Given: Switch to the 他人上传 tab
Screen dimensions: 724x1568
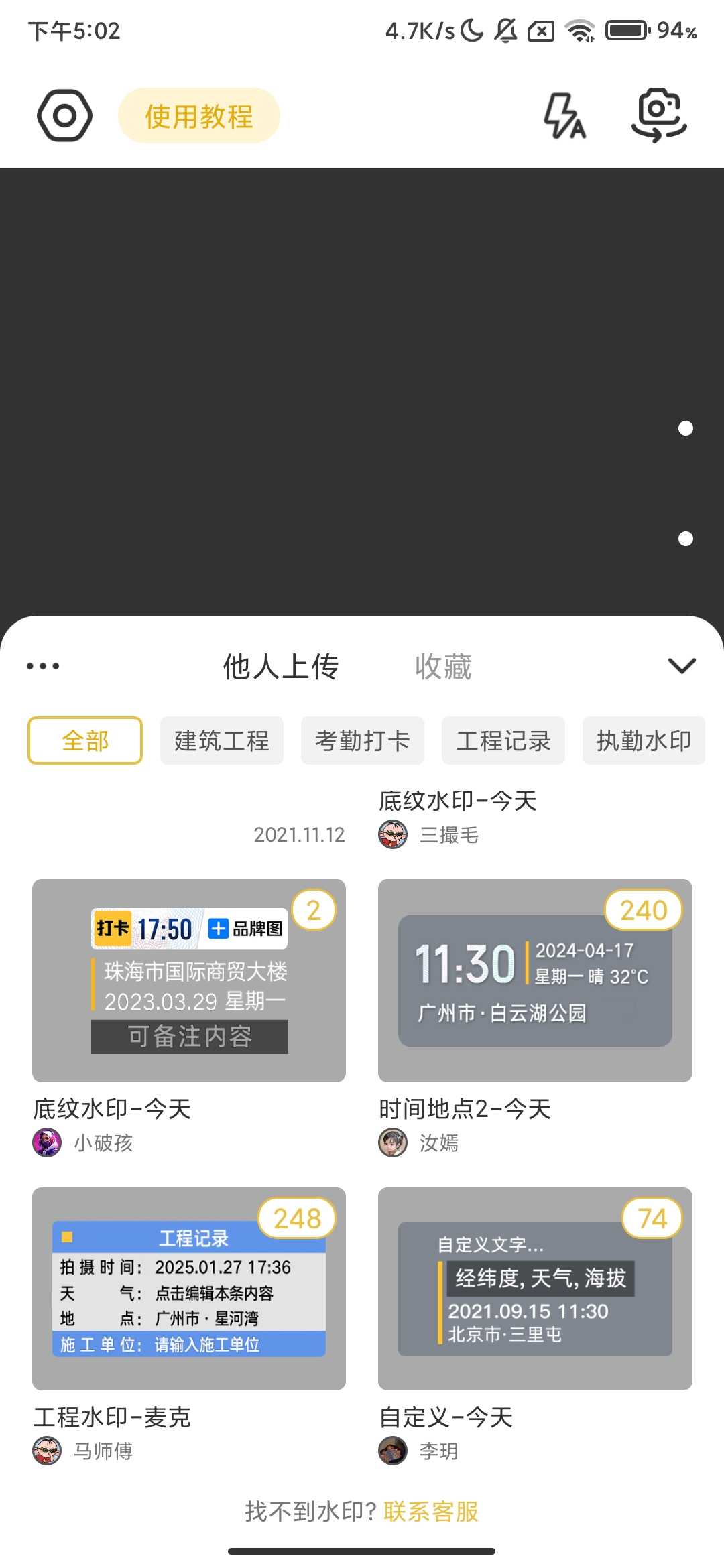Looking at the screenshot, I should (281, 667).
